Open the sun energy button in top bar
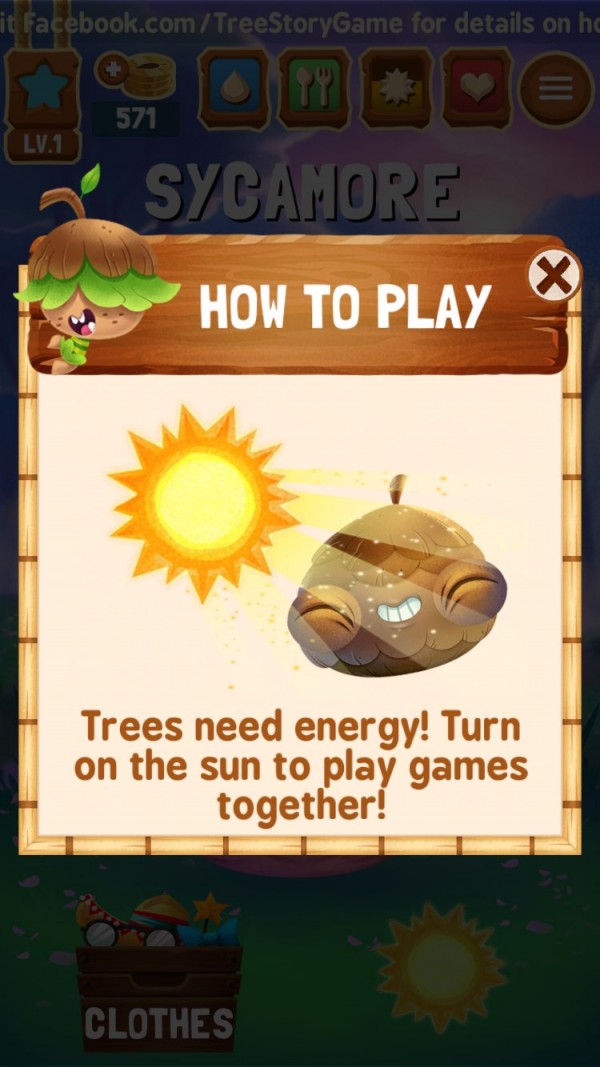Viewport: 600px width, 1067px height. click(394, 88)
